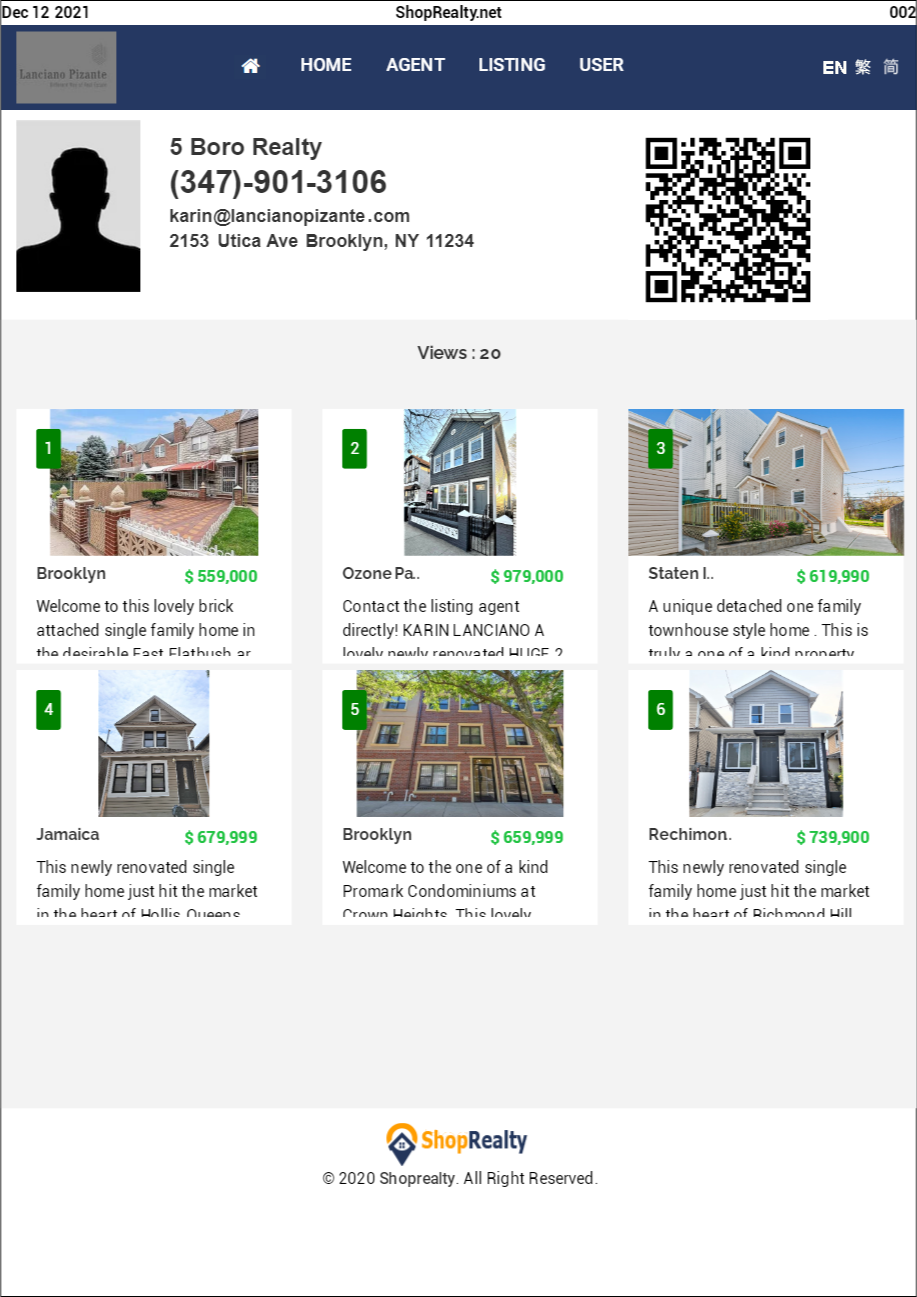Tap the Shoprealty footer link
The height and width of the screenshot is (1297, 917).
click(x=417, y=1178)
